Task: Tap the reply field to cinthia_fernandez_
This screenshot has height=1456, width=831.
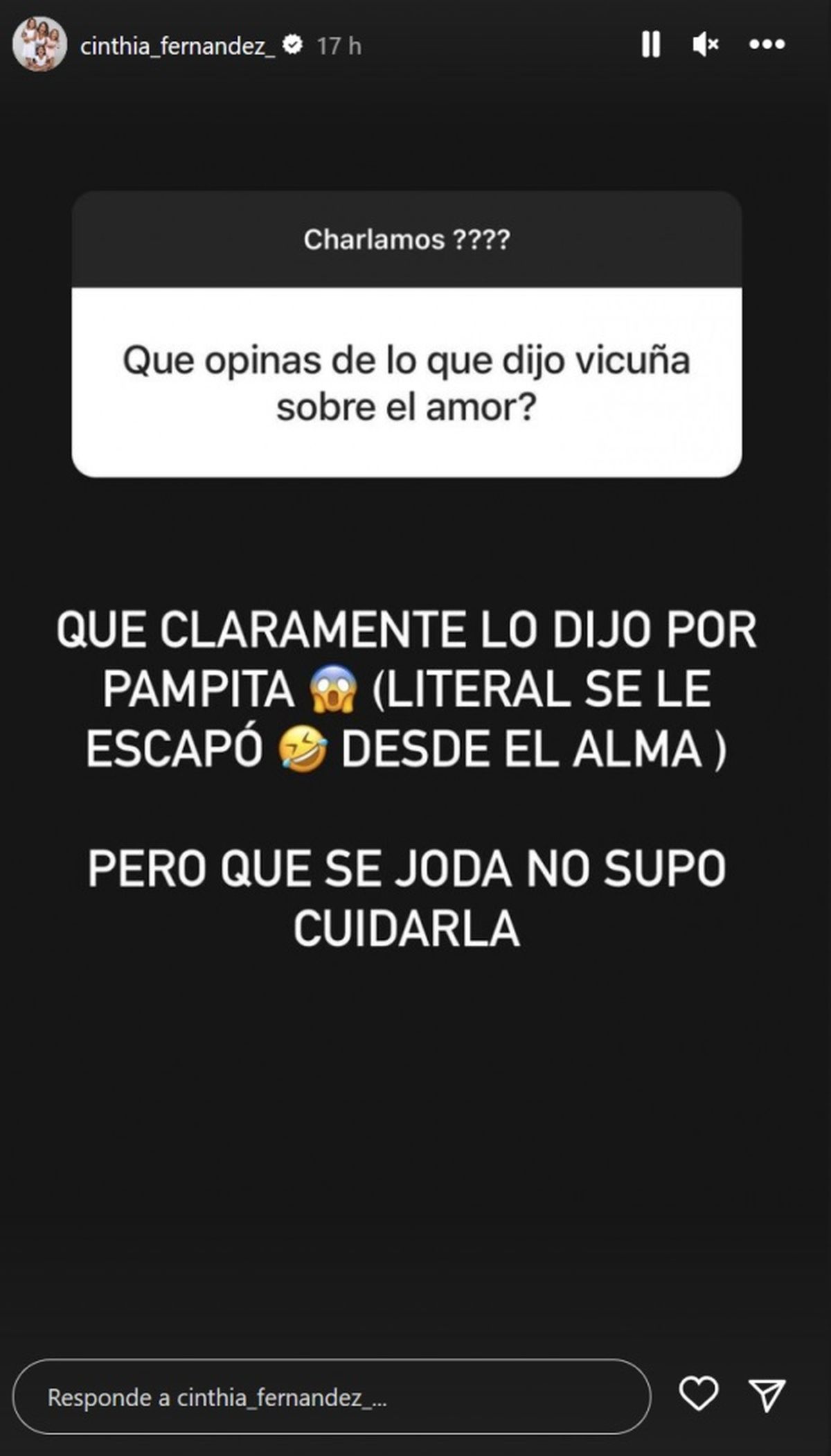Action: (331, 1396)
